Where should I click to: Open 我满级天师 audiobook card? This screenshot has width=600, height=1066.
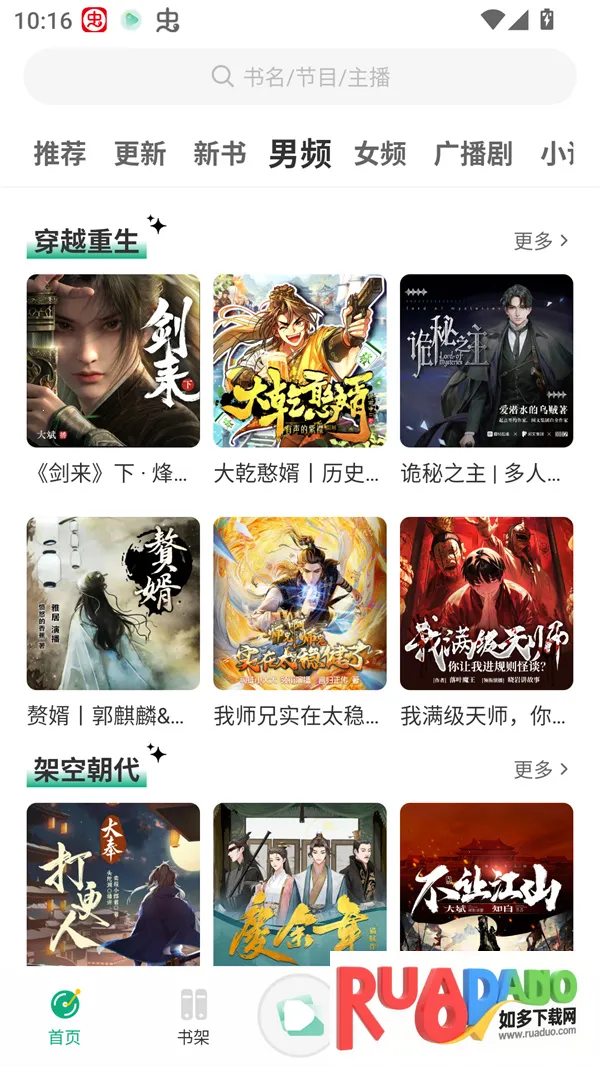(486, 603)
